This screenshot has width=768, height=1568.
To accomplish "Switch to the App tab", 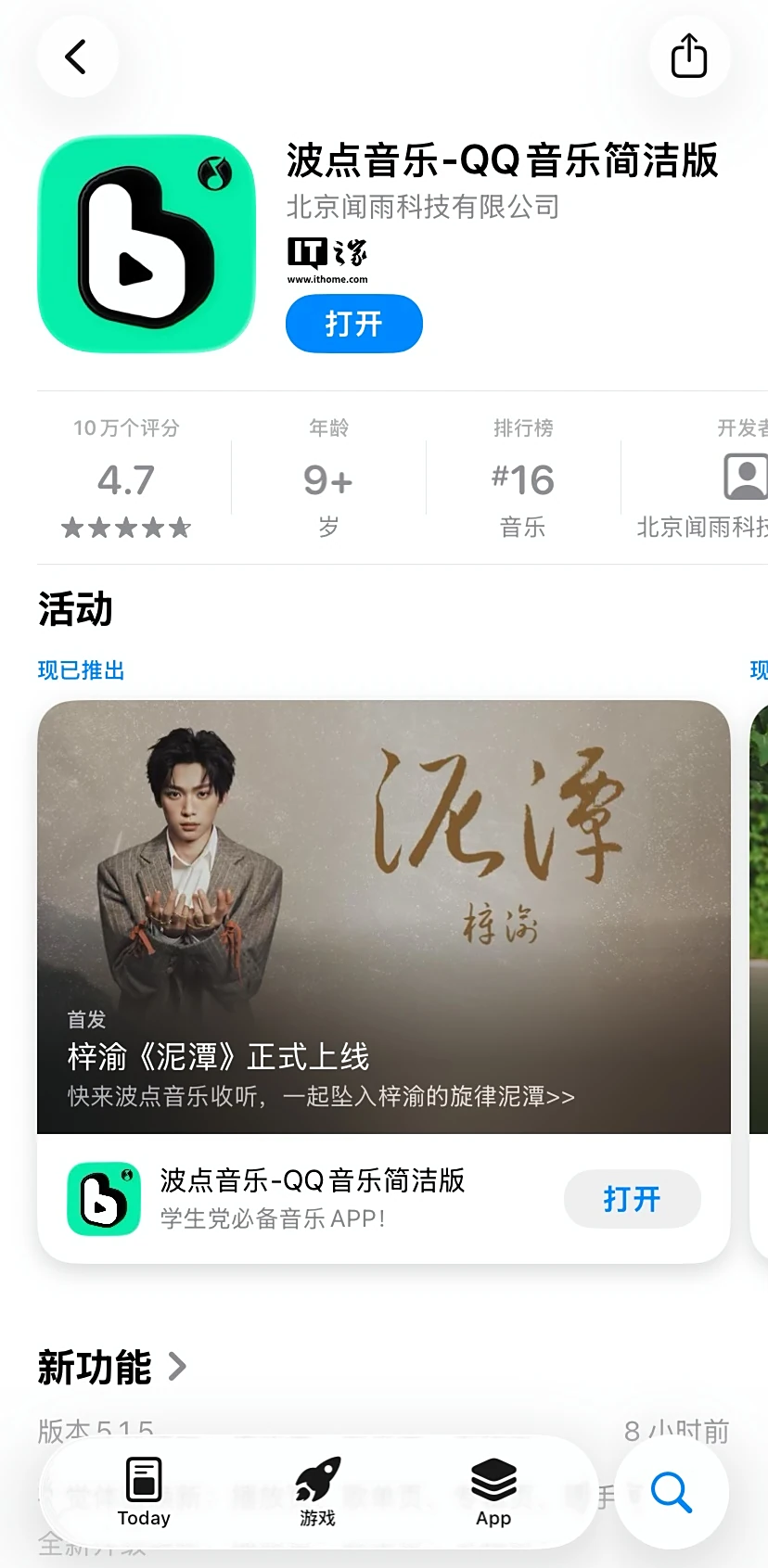I will 493,1491.
